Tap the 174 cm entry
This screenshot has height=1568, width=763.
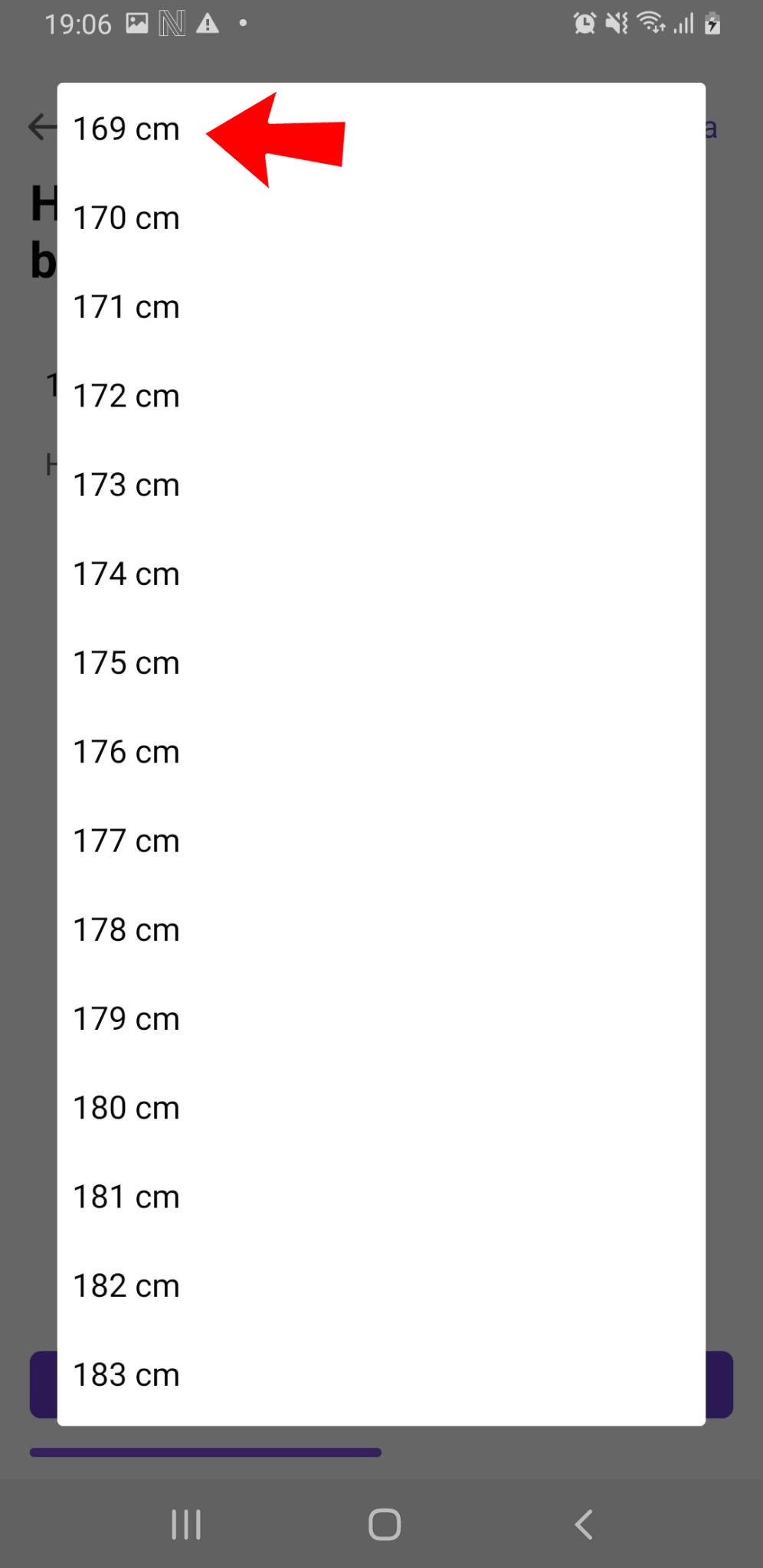point(126,574)
